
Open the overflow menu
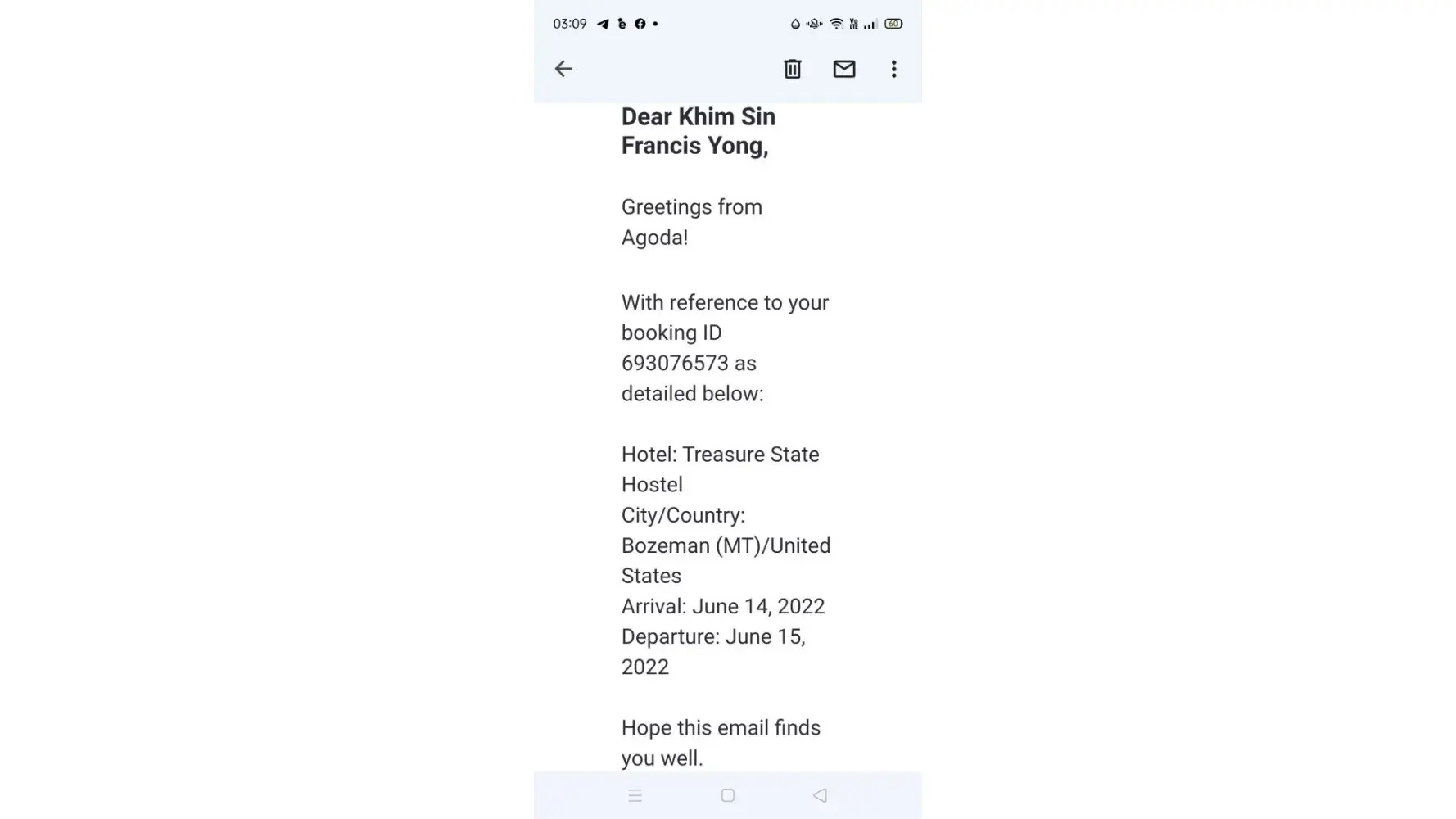893,69
